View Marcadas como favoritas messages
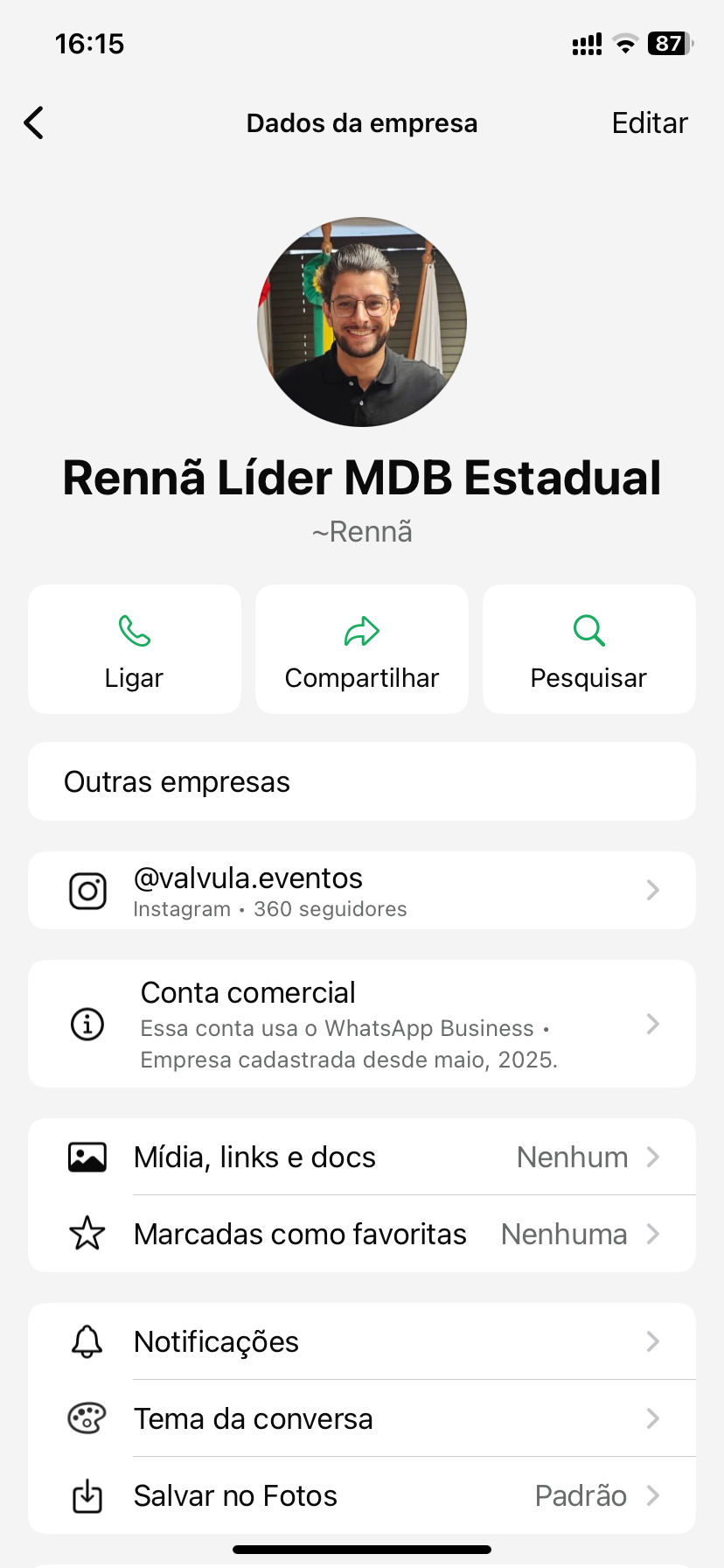Viewport: 724px width, 1568px height. [362, 1234]
